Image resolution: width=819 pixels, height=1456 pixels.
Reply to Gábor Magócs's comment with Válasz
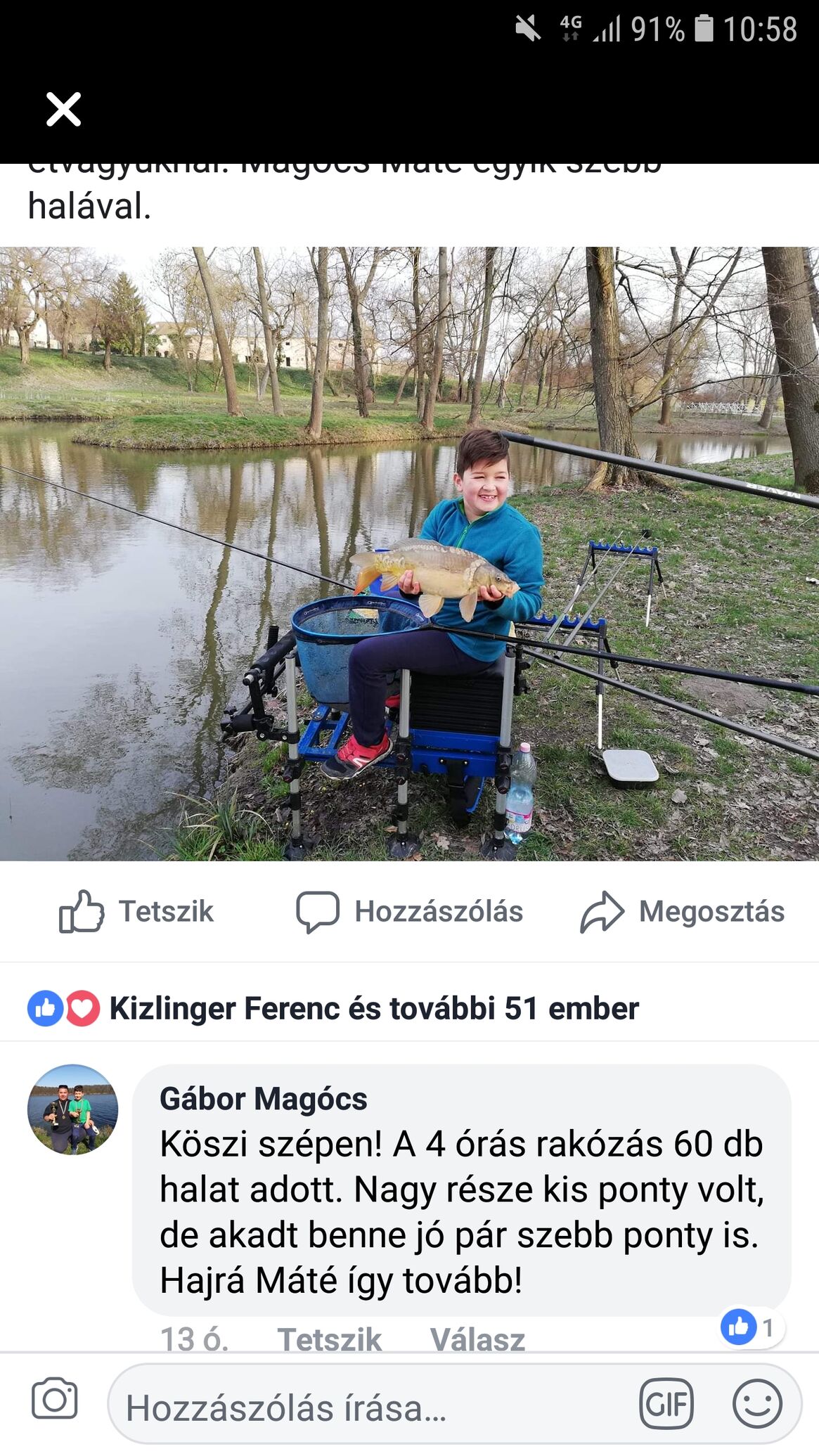pos(477,1339)
